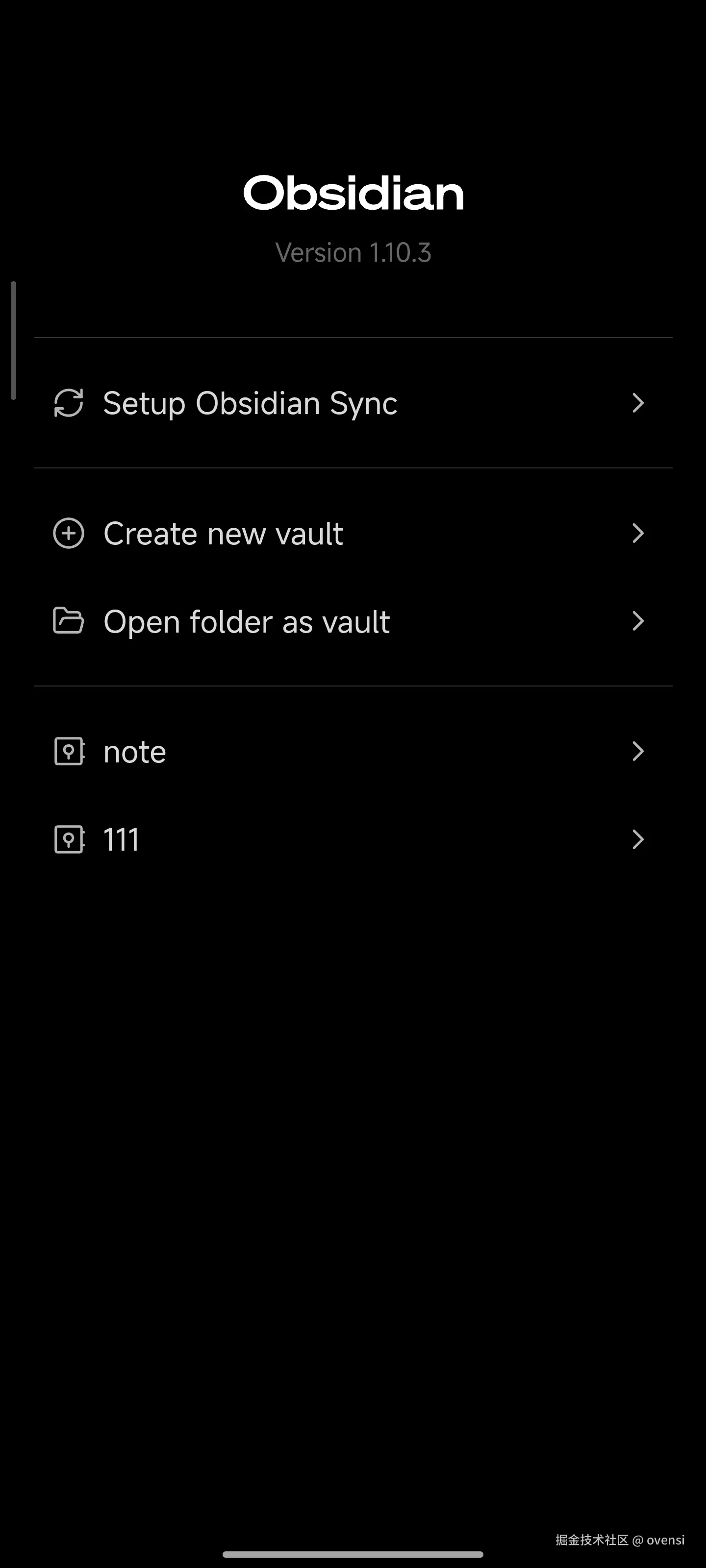Open the vault named note
Screen dimensions: 706x1568
135,752
